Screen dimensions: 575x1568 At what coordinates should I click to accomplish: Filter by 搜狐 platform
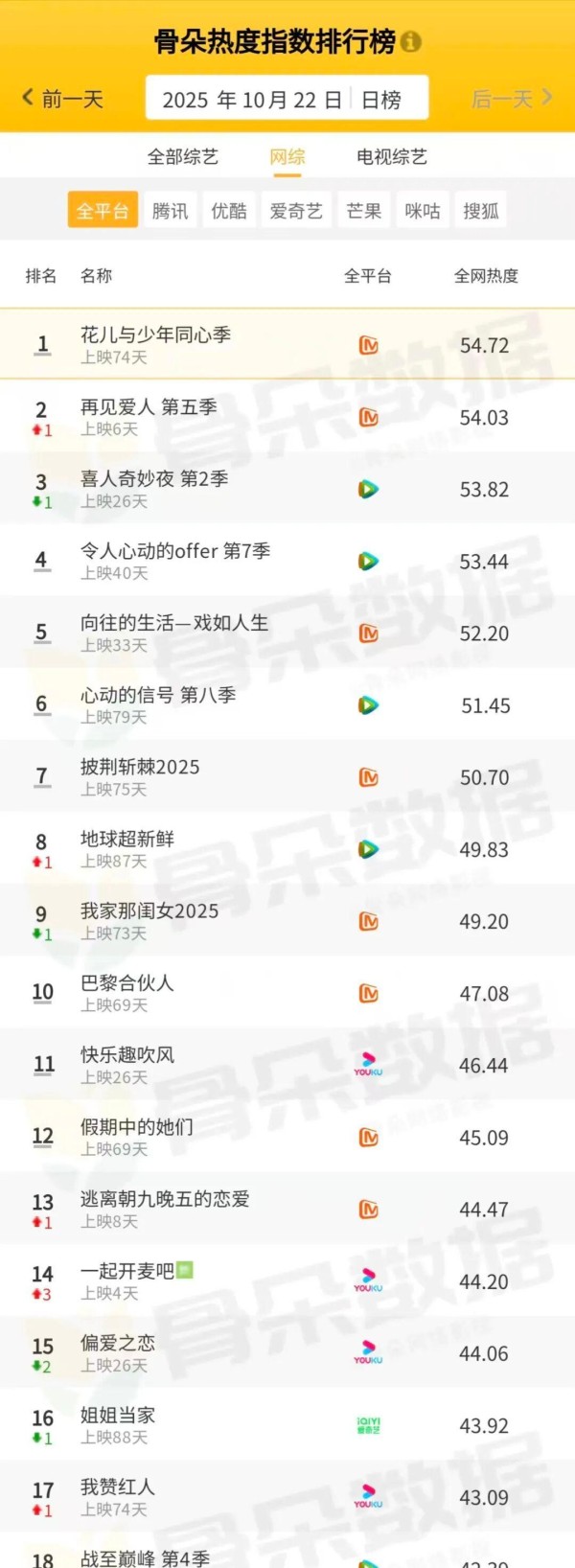(481, 211)
